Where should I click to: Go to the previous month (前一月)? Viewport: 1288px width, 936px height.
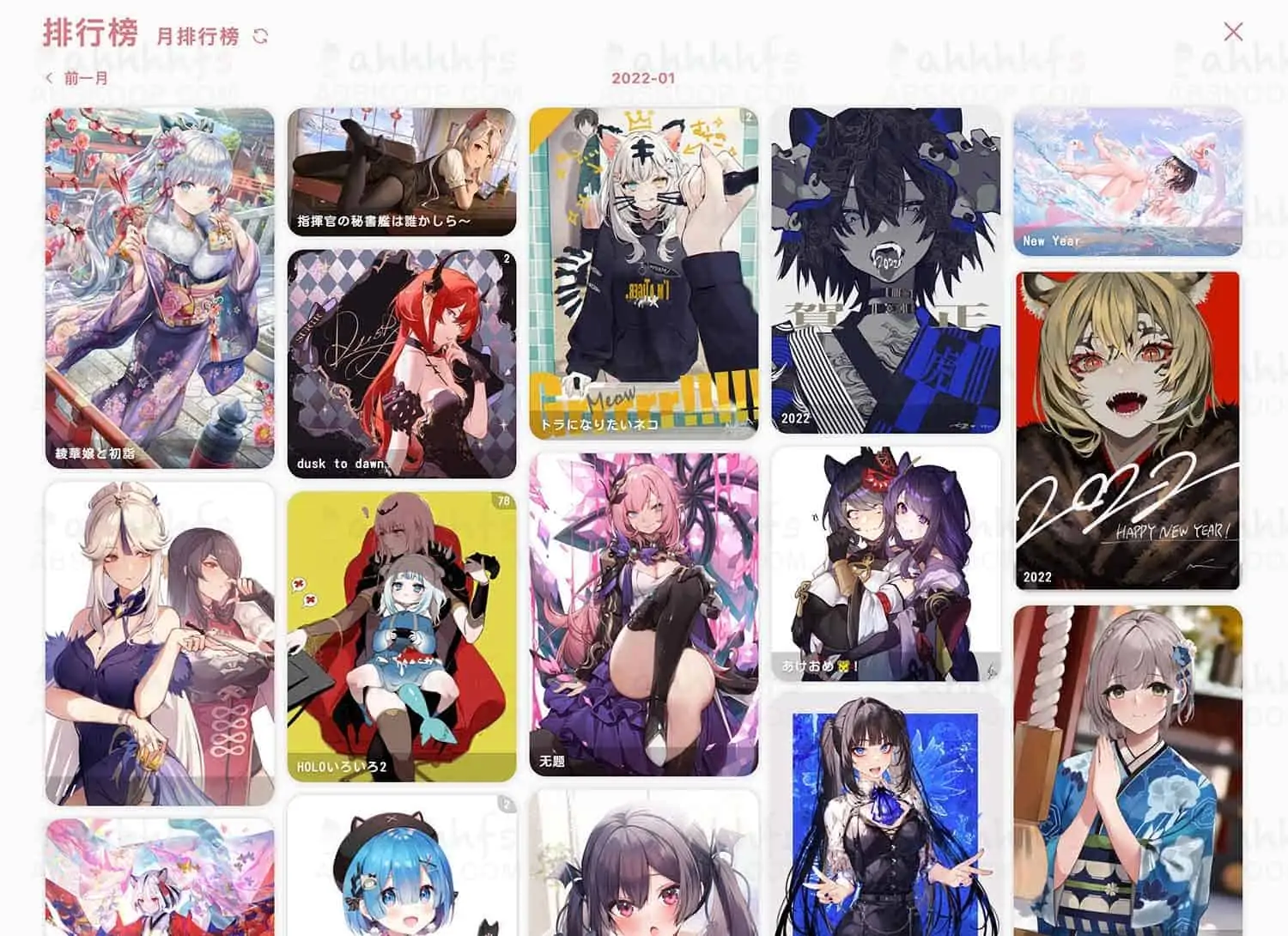(x=77, y=78)
